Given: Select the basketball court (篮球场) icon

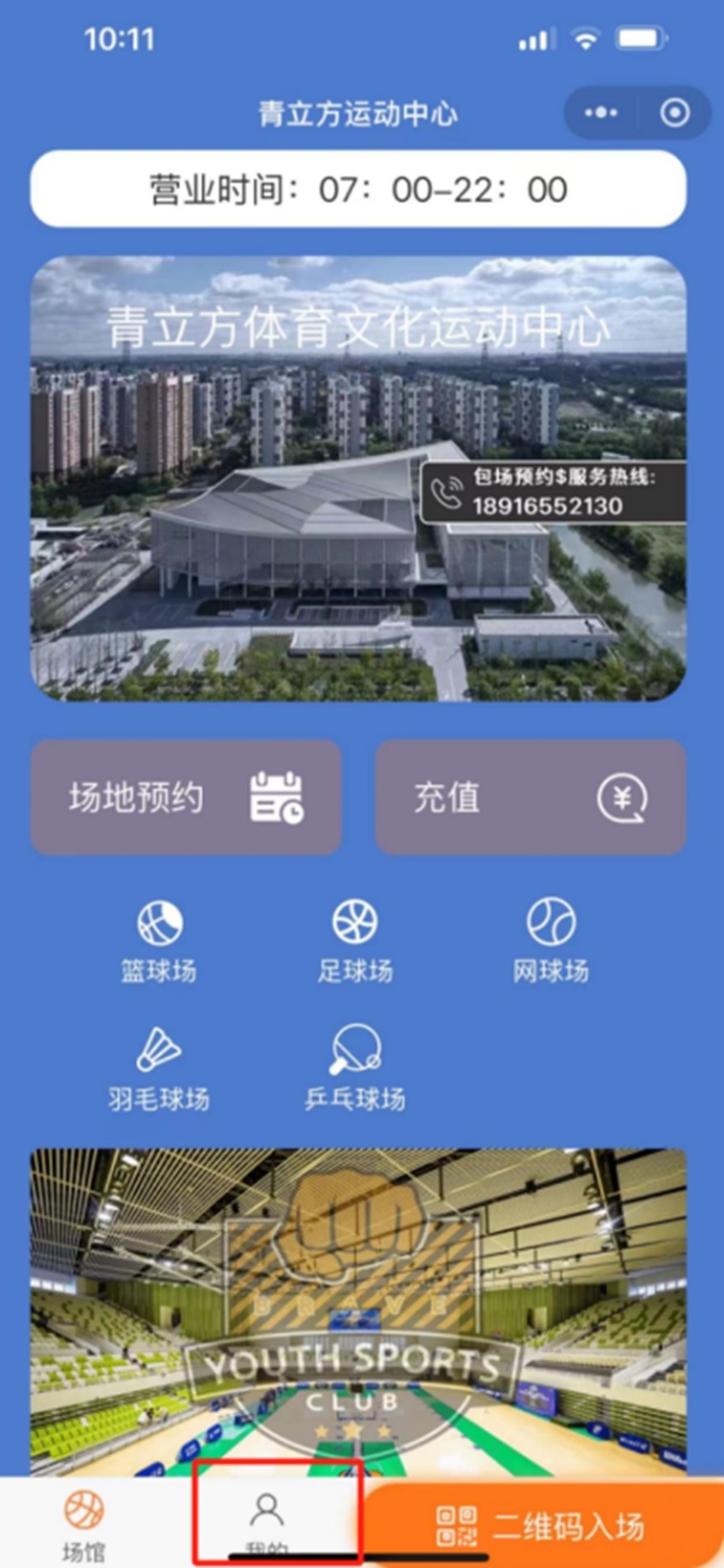Looking at the screenshot, I should coord(160,922).
